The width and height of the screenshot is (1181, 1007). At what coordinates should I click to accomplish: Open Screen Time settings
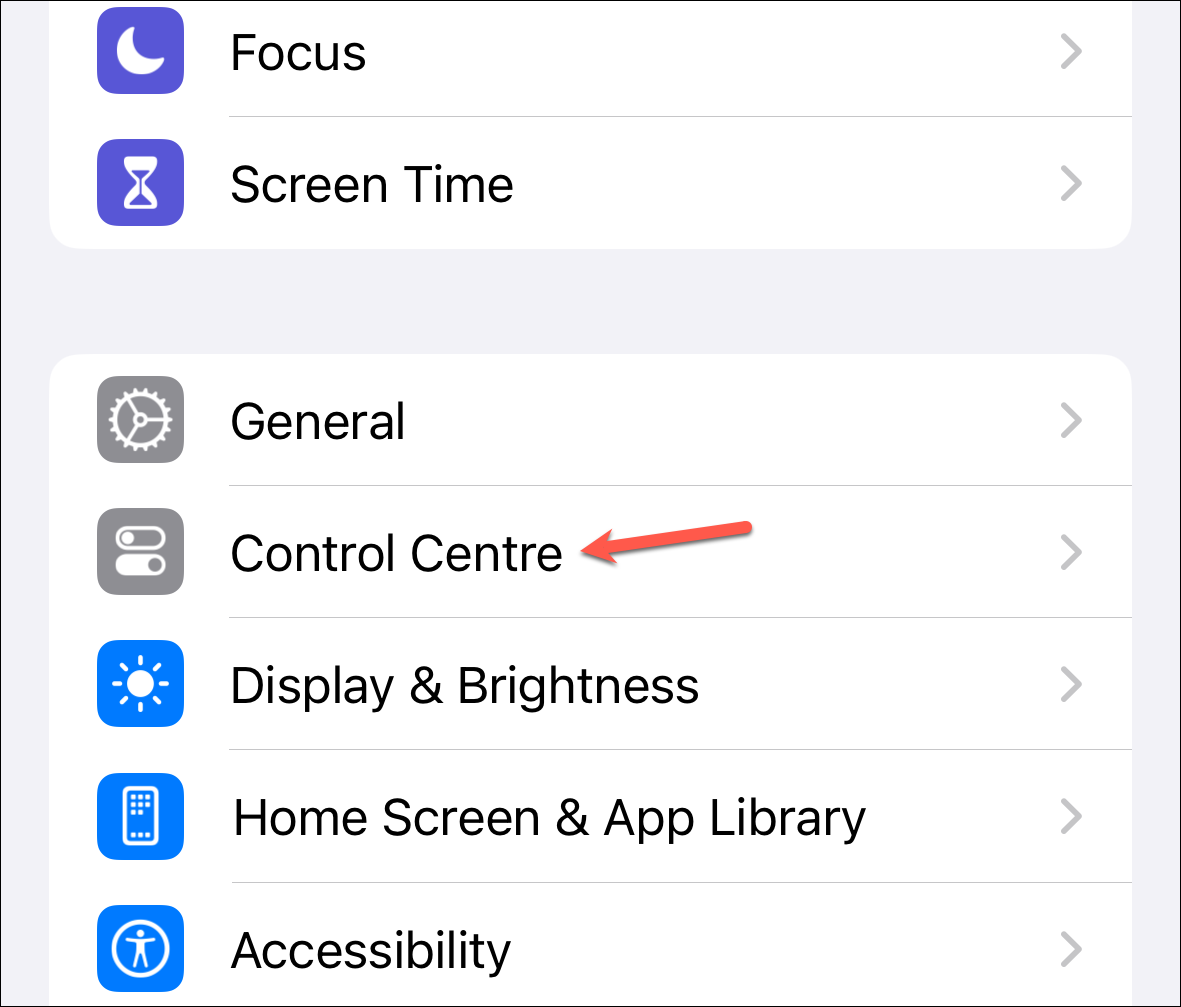[x=372, y=185]
